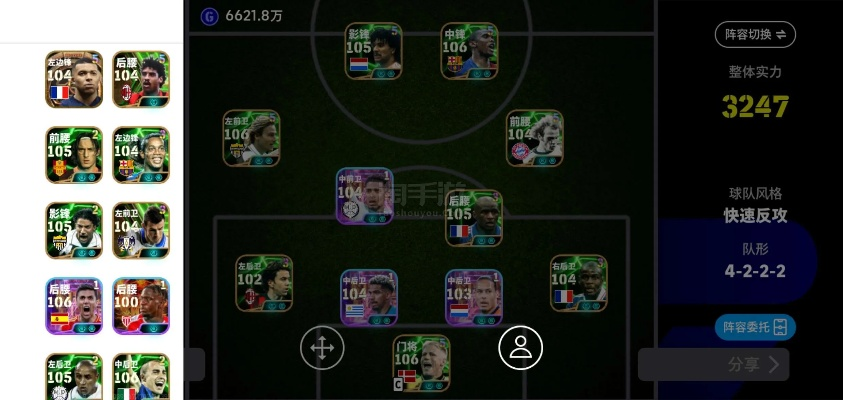Pick the 后腰 106 Spain bench card
843x400 pixels.
point(74,306)
